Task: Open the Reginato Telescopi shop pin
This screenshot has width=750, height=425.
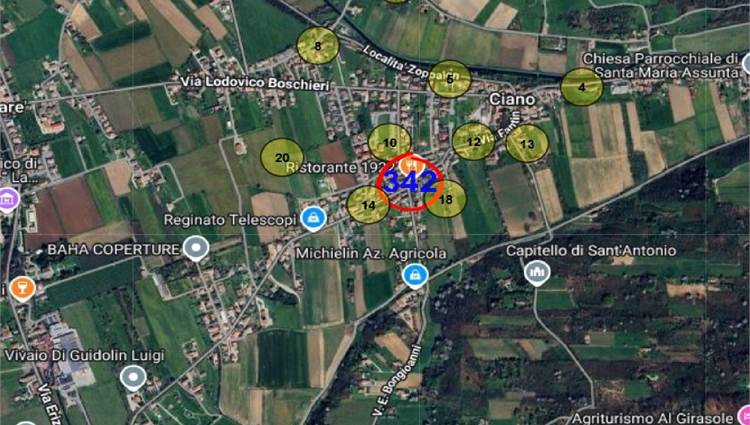Action: pyautogui.click(x=313, y=217)
